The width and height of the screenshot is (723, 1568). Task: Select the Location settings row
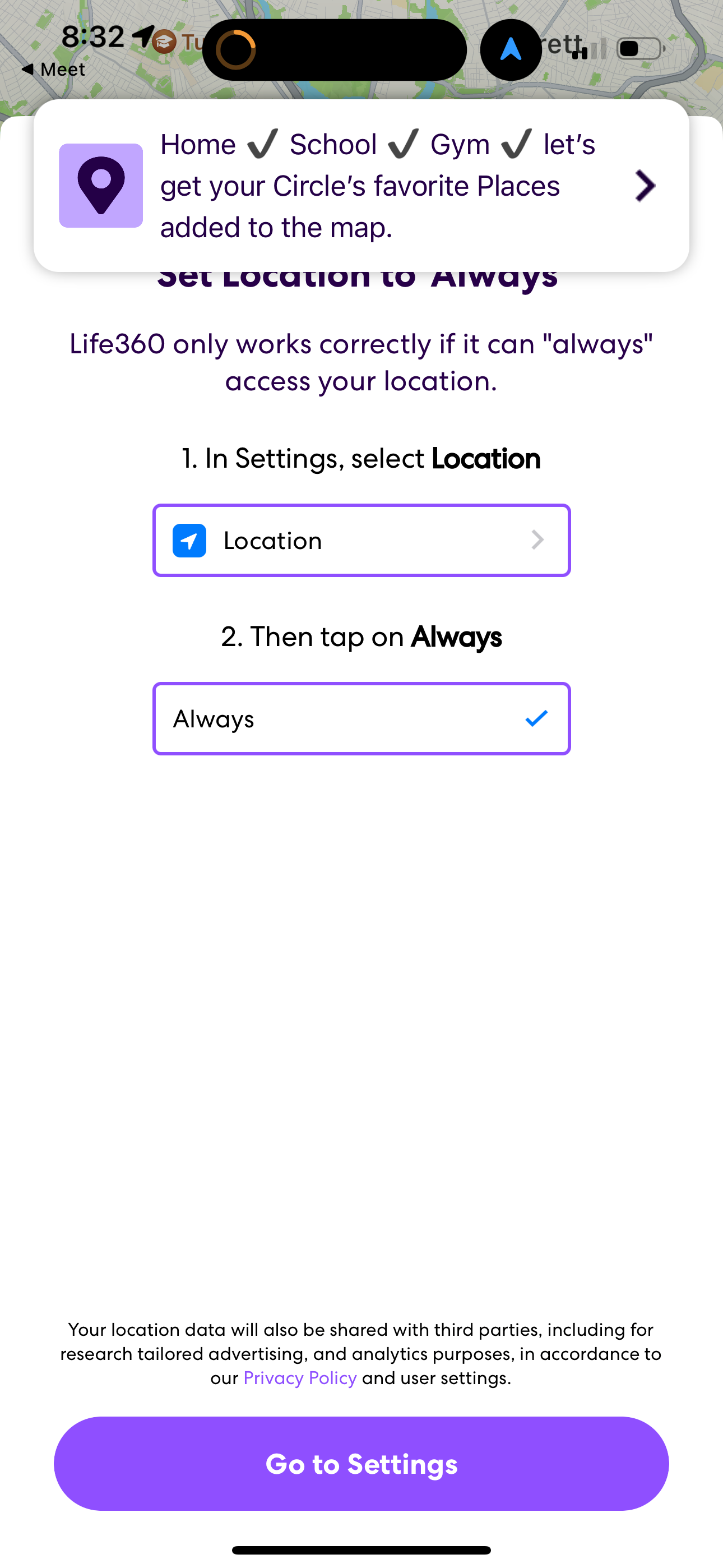coord(361,540)
